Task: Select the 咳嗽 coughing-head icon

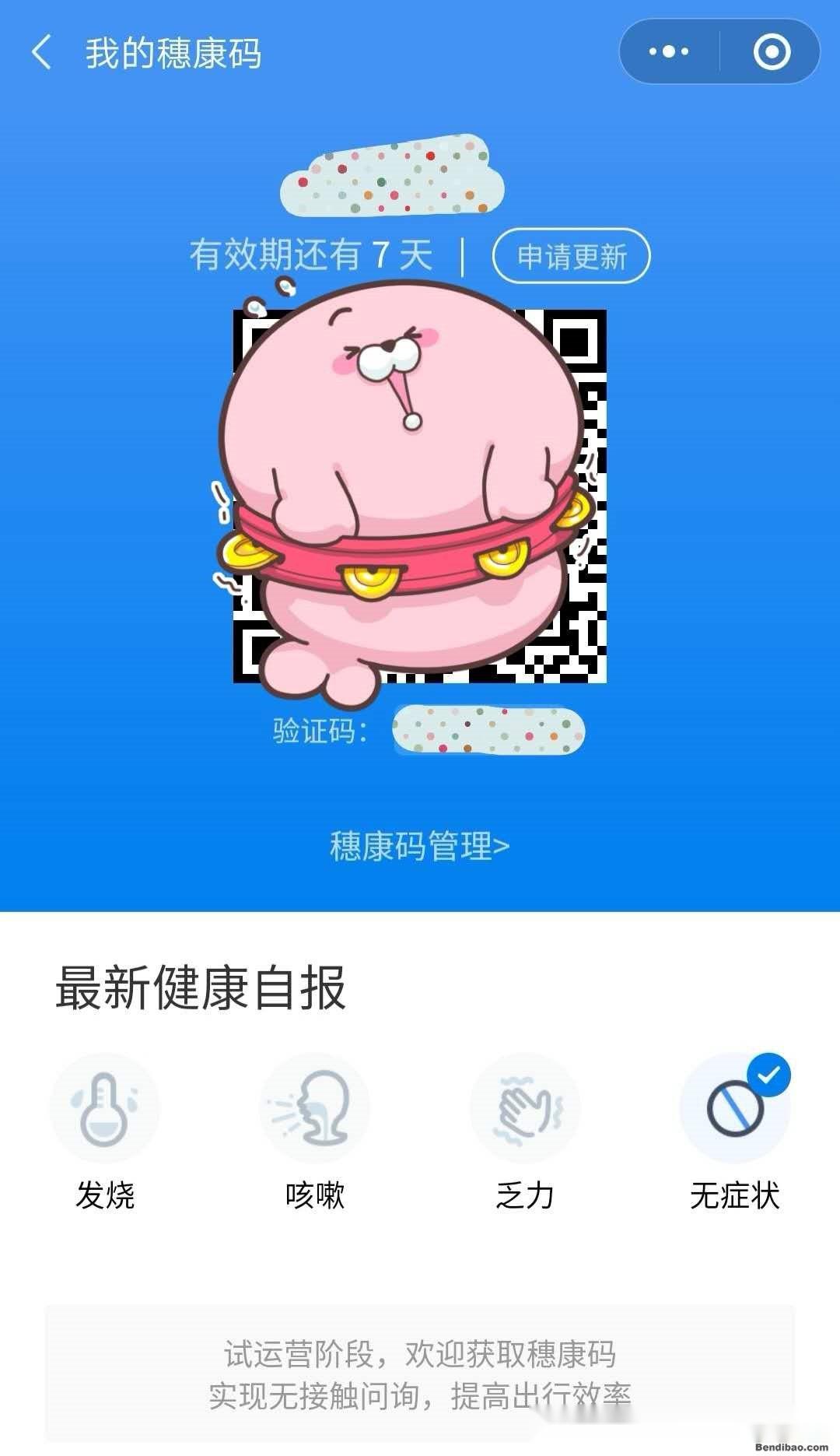Action: click(x=315, y=1108)
